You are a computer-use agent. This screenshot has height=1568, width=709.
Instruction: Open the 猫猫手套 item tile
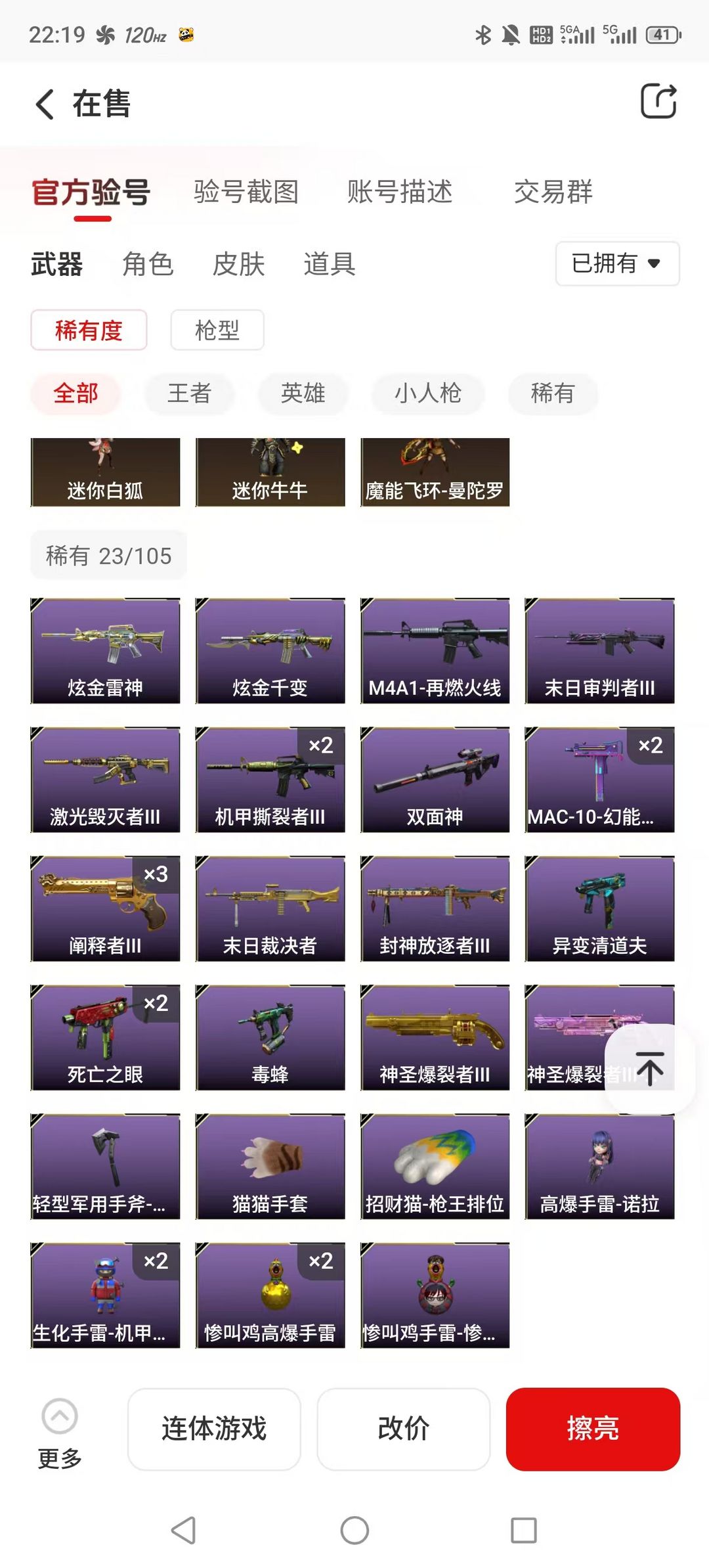tap(270, 1167)
